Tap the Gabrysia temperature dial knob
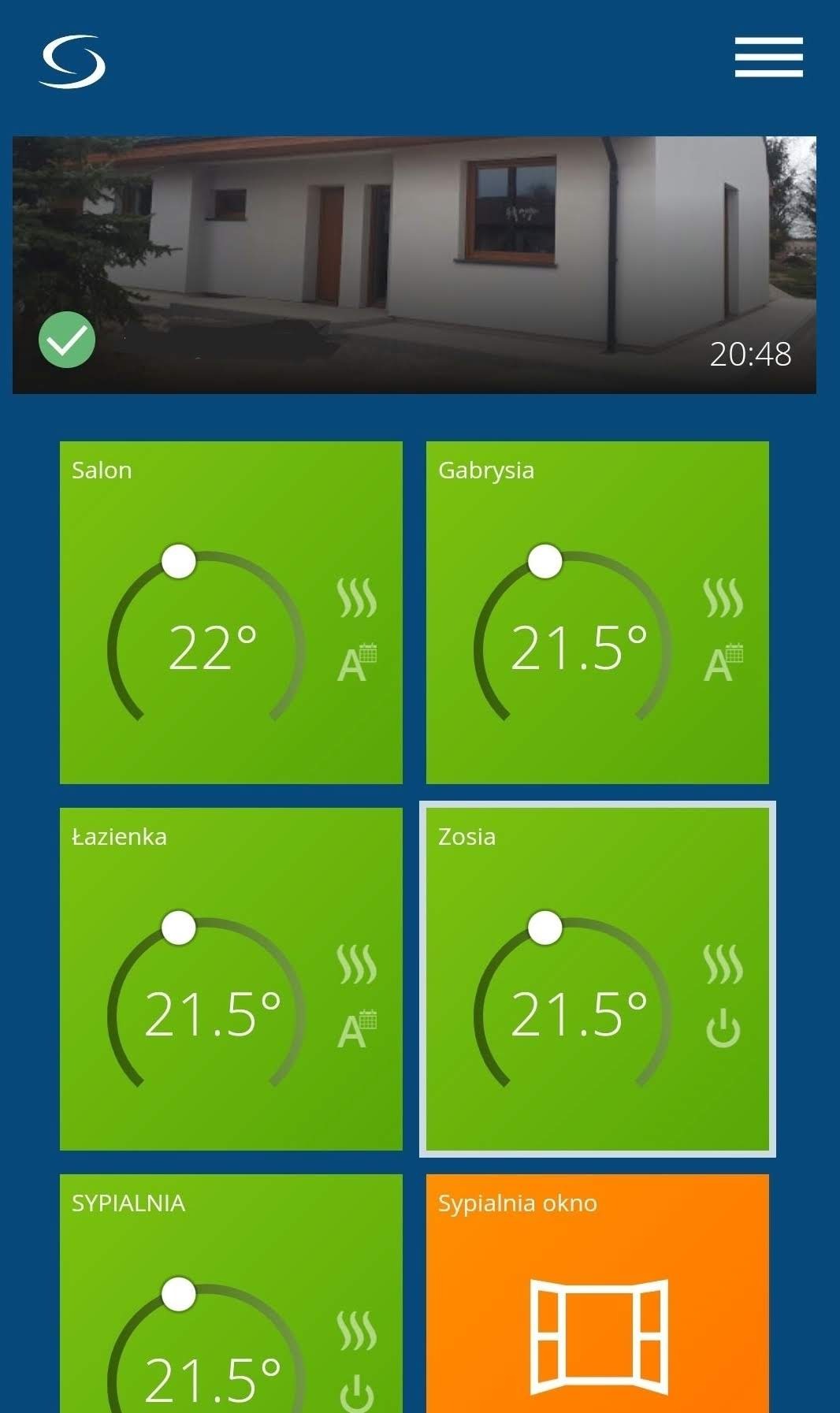Viewport: 840px width, 1413px height. point(545,562)
